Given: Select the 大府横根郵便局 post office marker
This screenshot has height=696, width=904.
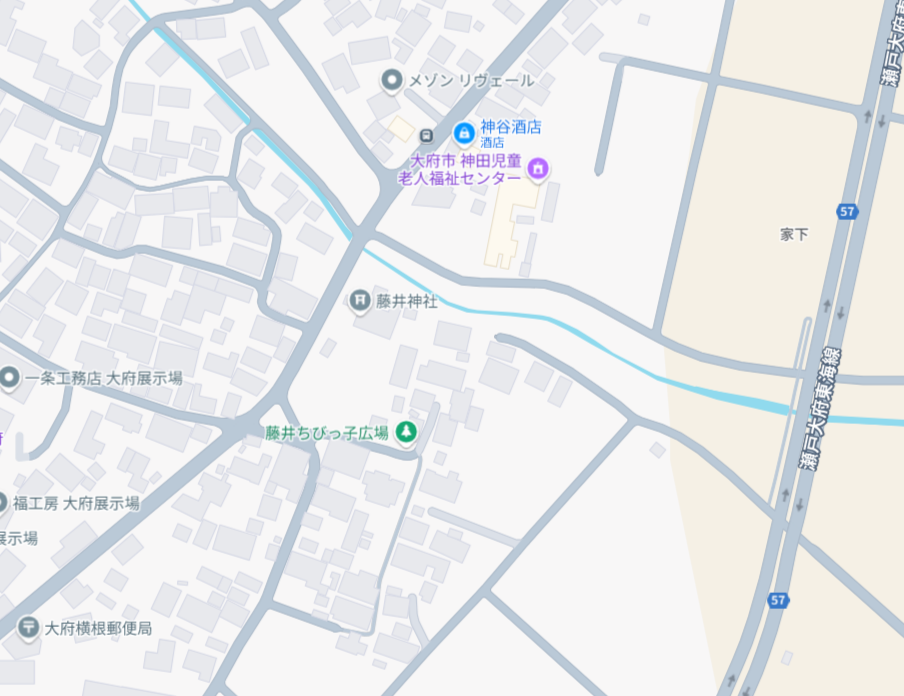Looking at the screenshot, I should [x=29, y=628].
